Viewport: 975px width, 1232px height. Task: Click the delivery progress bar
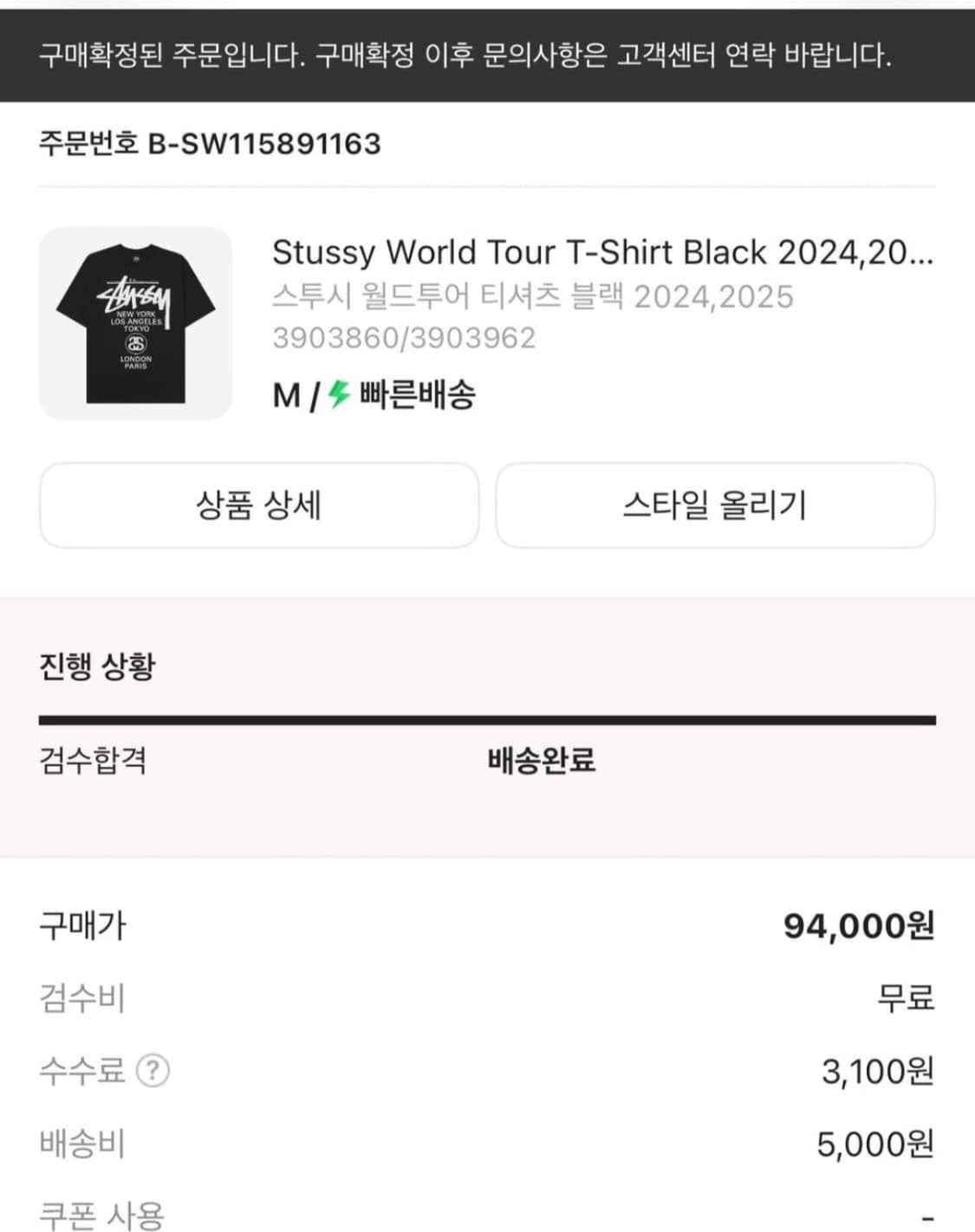pyautogui.click(x=487, y=717)
